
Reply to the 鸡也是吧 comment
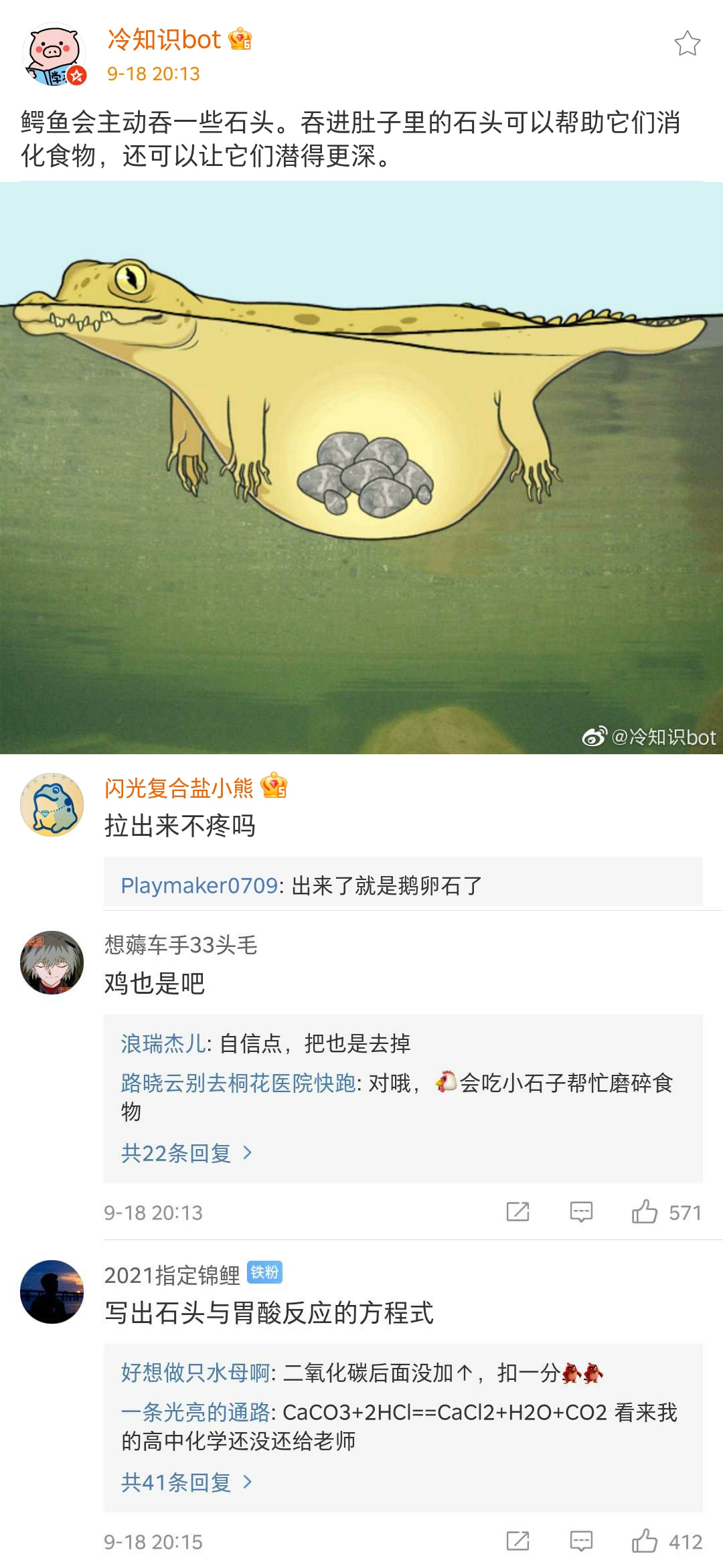point(581,1212)
